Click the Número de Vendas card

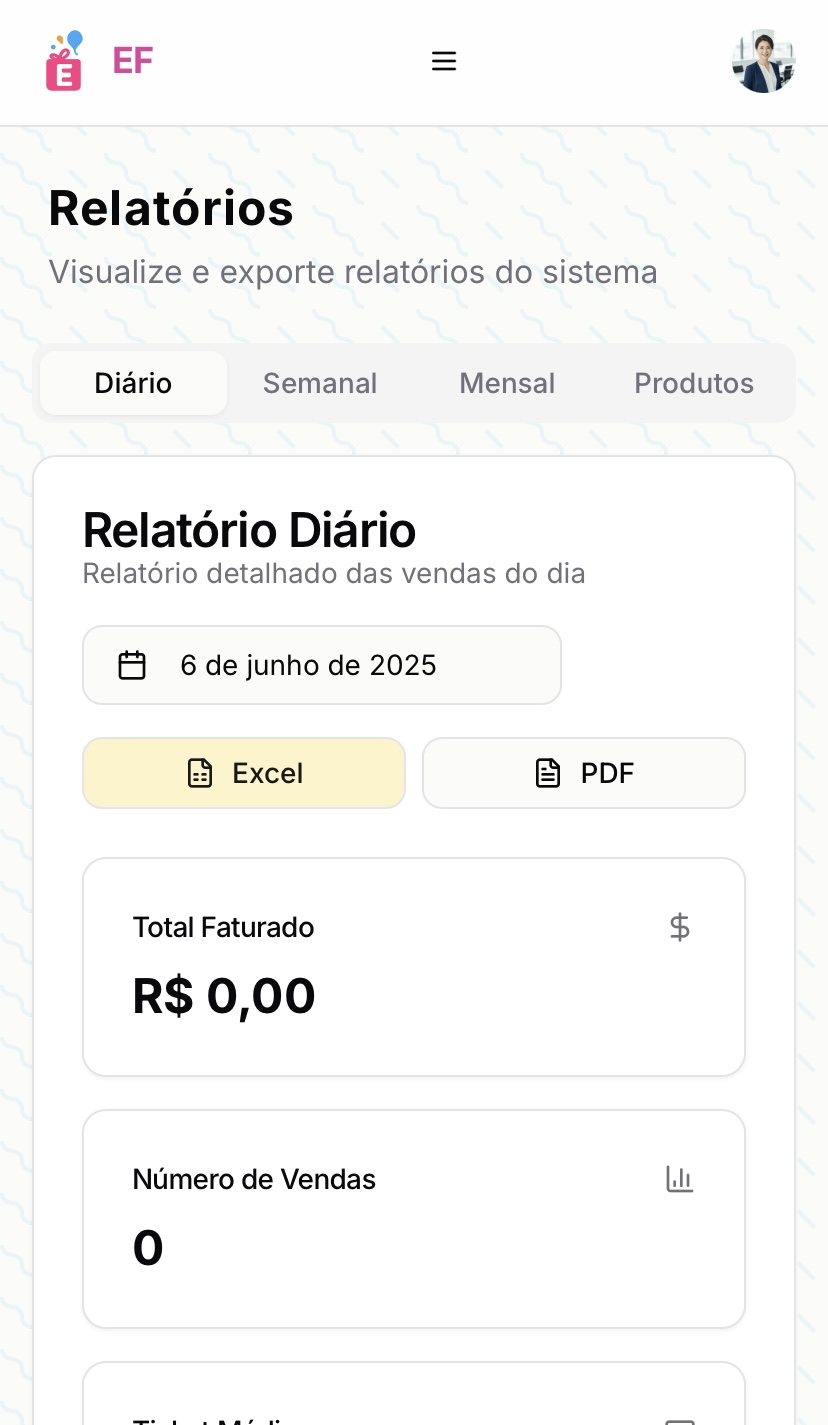pyautogui.click(x=414, y=1218)
